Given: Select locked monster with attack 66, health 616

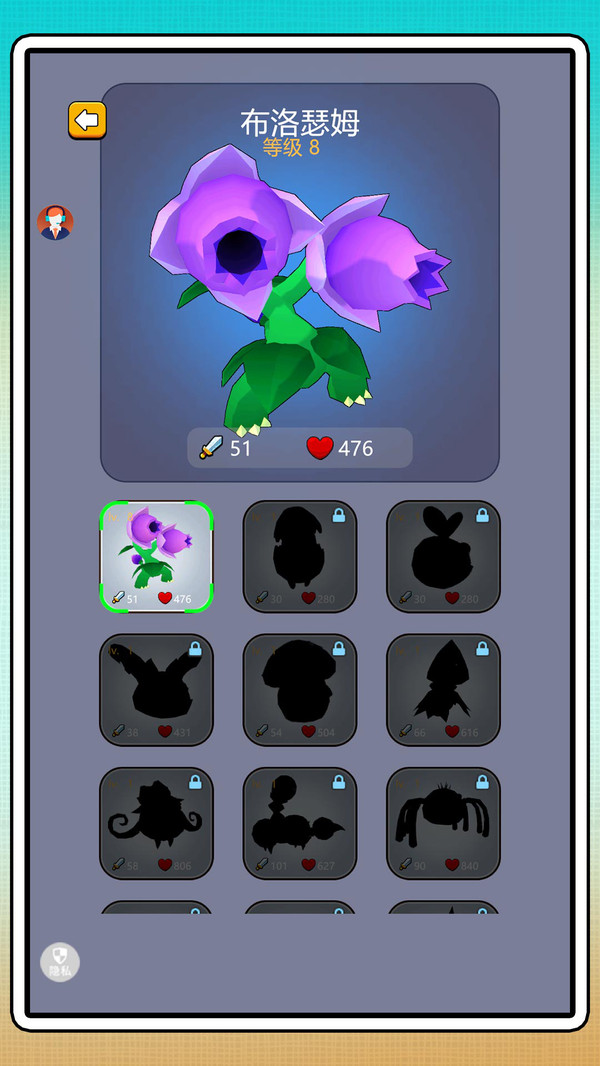Looking at the screenshot, I should 443,690.
